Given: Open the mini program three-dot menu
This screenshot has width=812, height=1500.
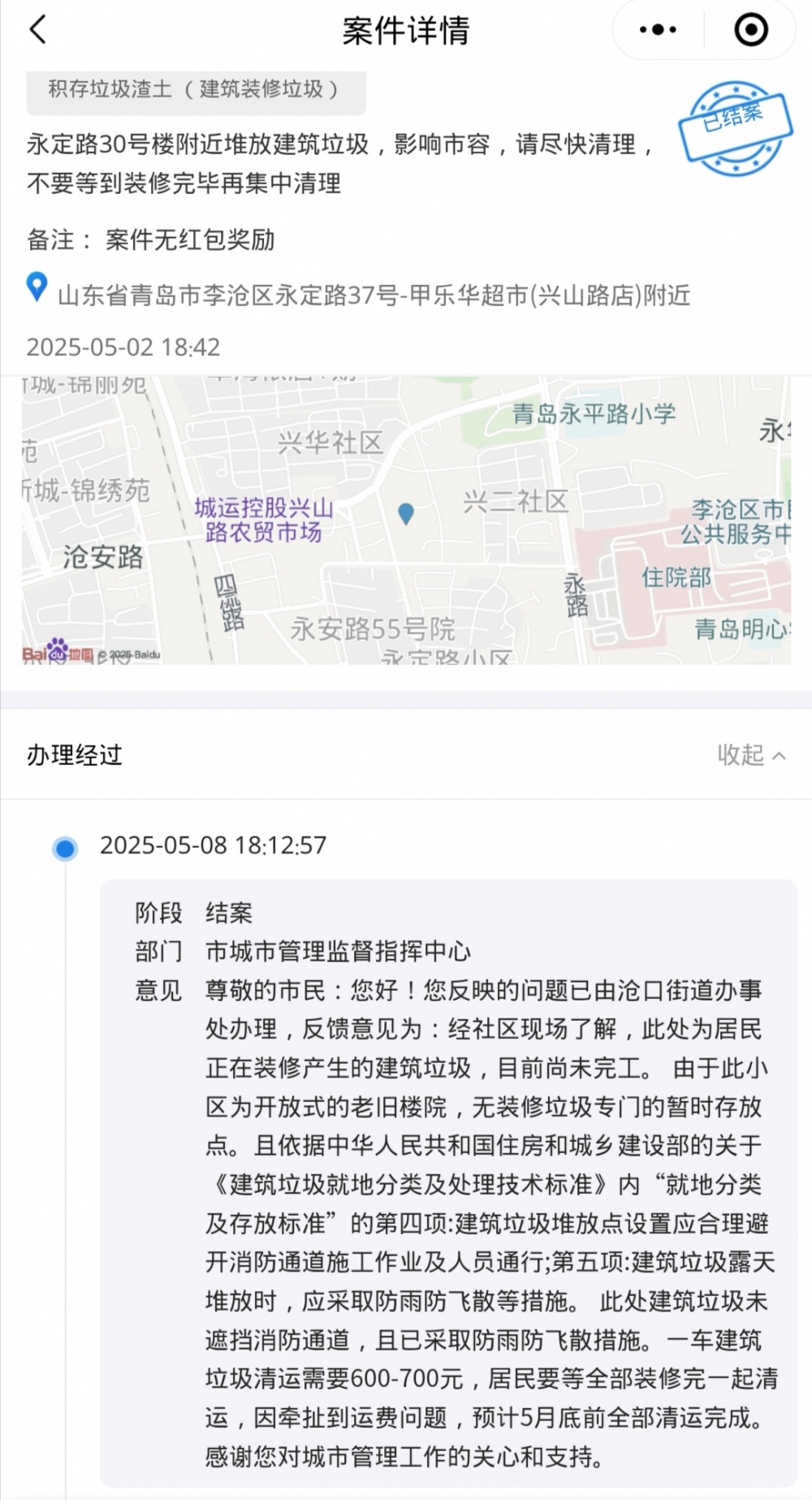Looking at the screenshot, I should (658, 30).
